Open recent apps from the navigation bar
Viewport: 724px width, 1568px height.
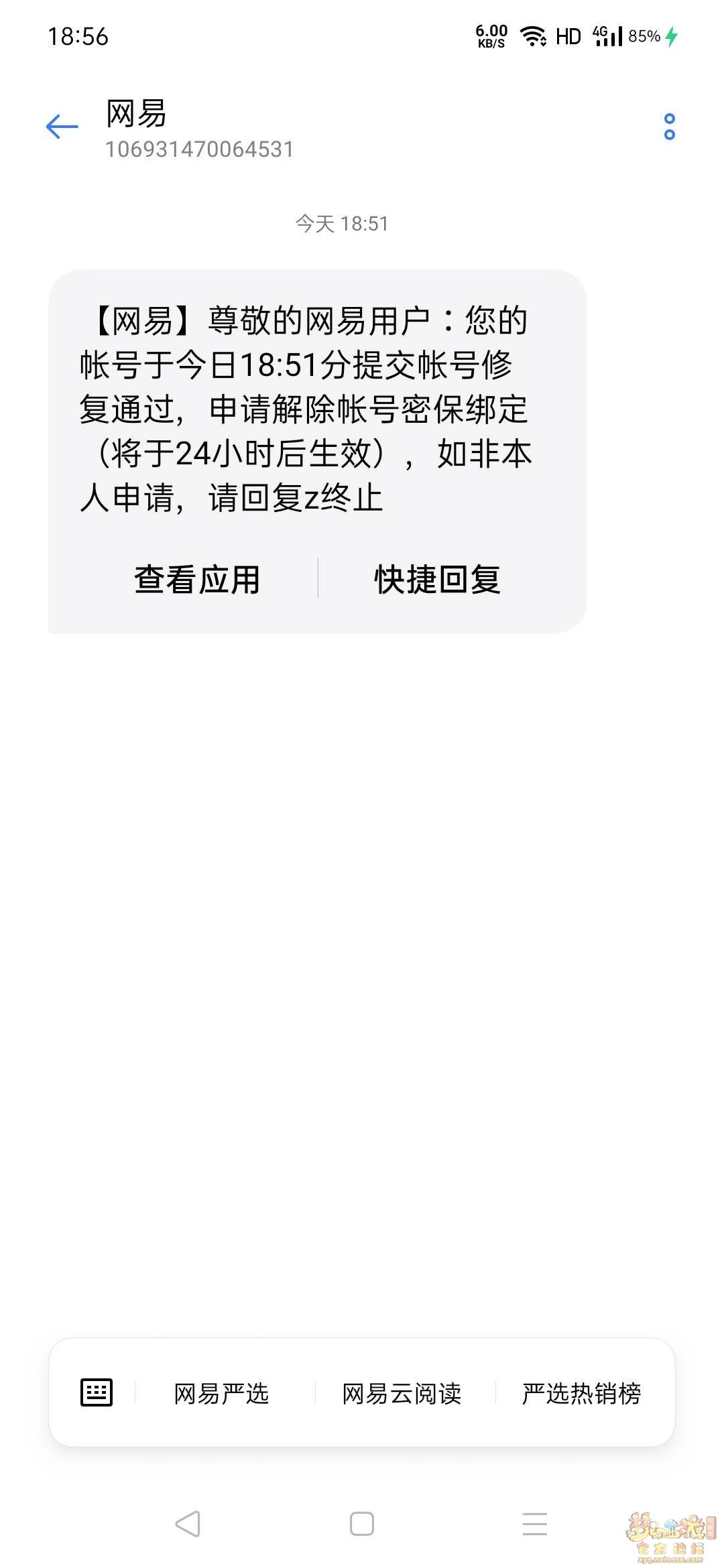[535, 1524]
